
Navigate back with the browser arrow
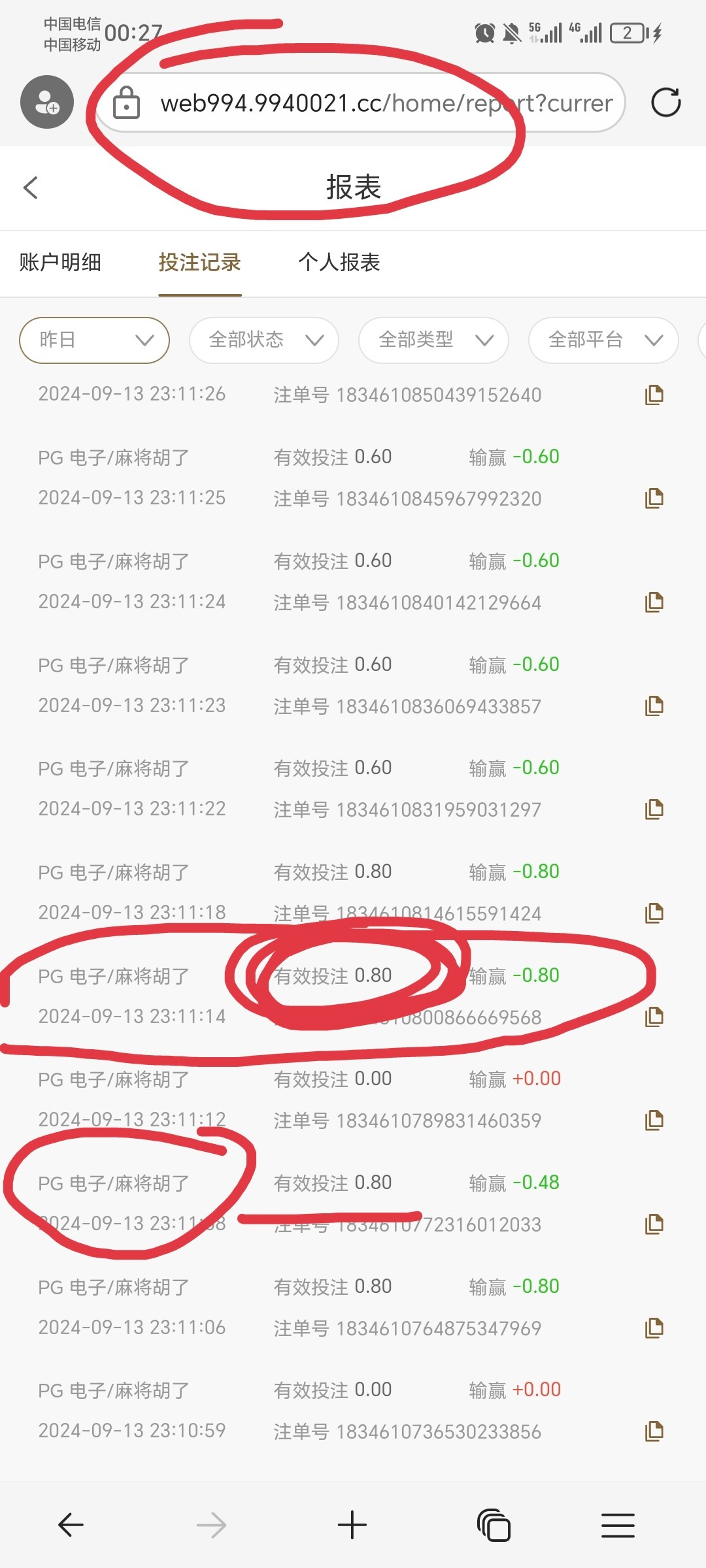coord(71,1526)
